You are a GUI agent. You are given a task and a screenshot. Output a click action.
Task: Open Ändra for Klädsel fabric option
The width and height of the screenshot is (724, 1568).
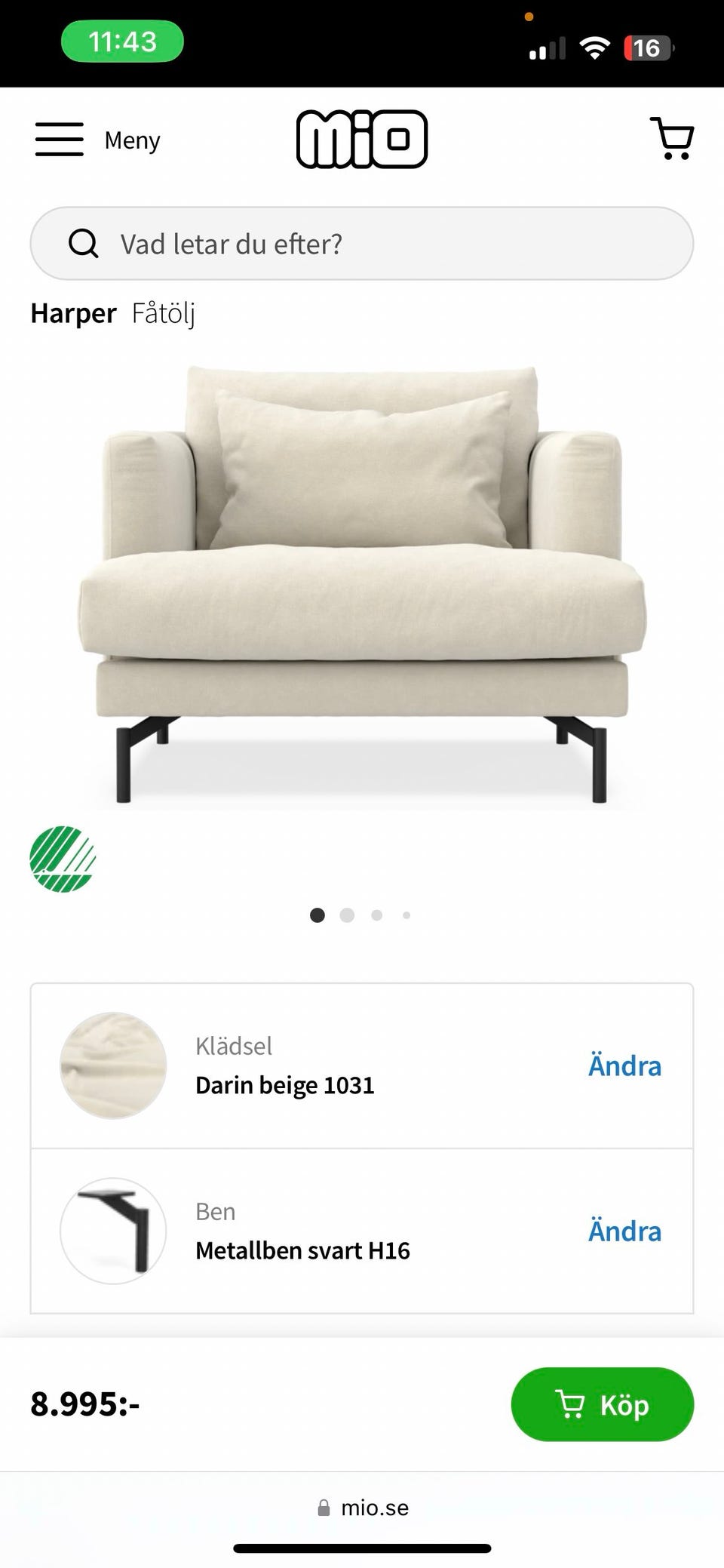click(x=624, y=1065)
